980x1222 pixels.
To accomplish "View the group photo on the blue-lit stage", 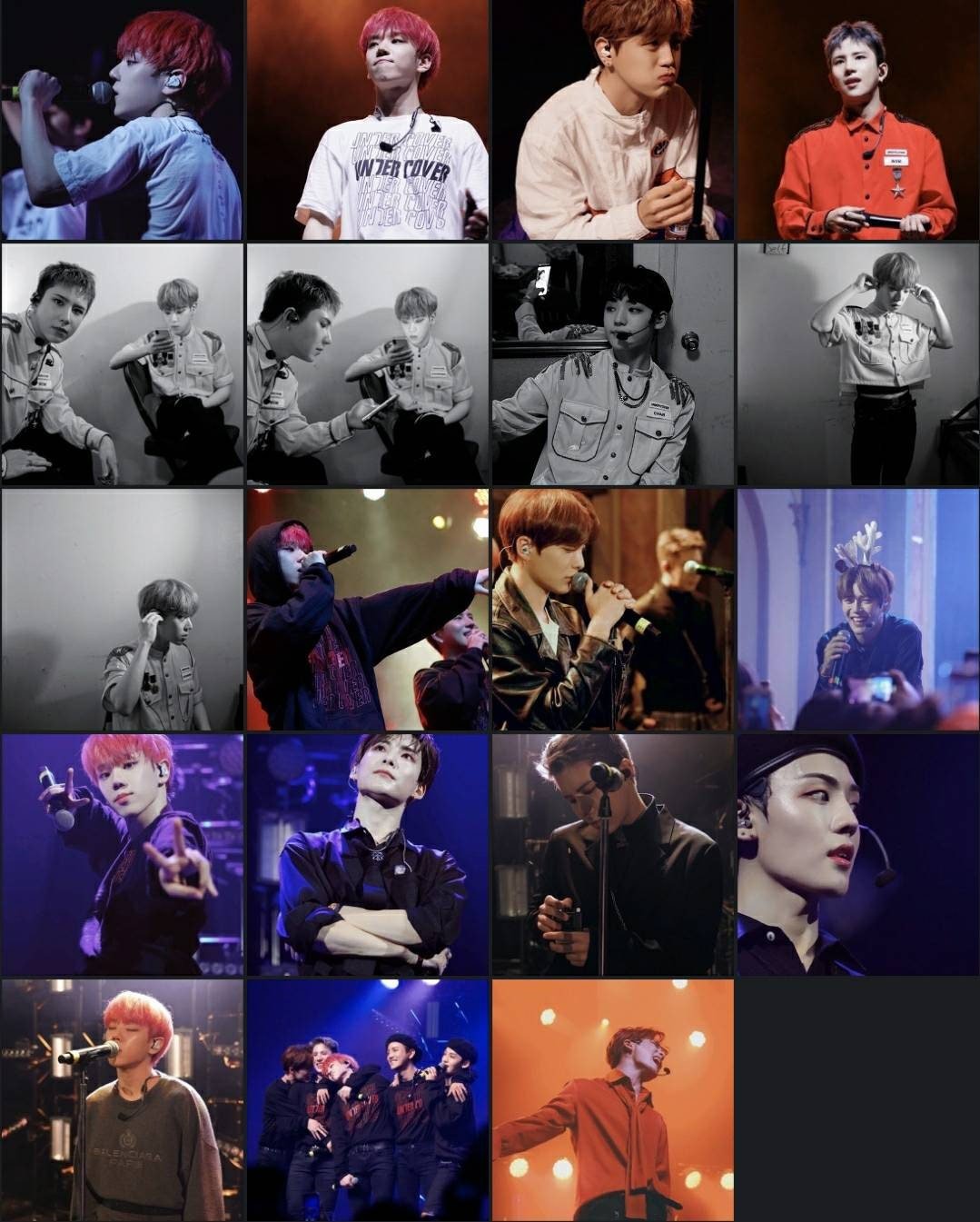I will point(367,1099).
